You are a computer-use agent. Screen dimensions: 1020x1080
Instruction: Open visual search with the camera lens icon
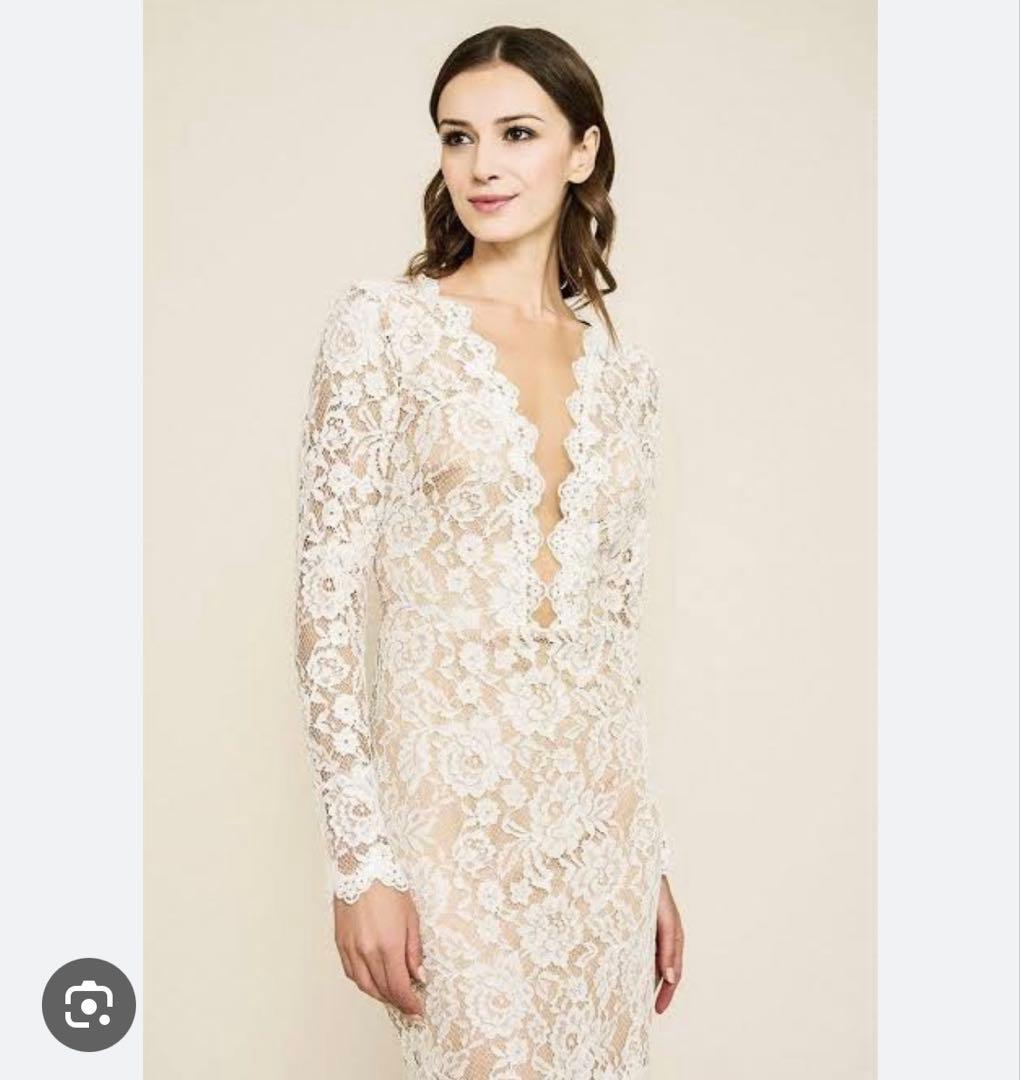point(89,1004)
